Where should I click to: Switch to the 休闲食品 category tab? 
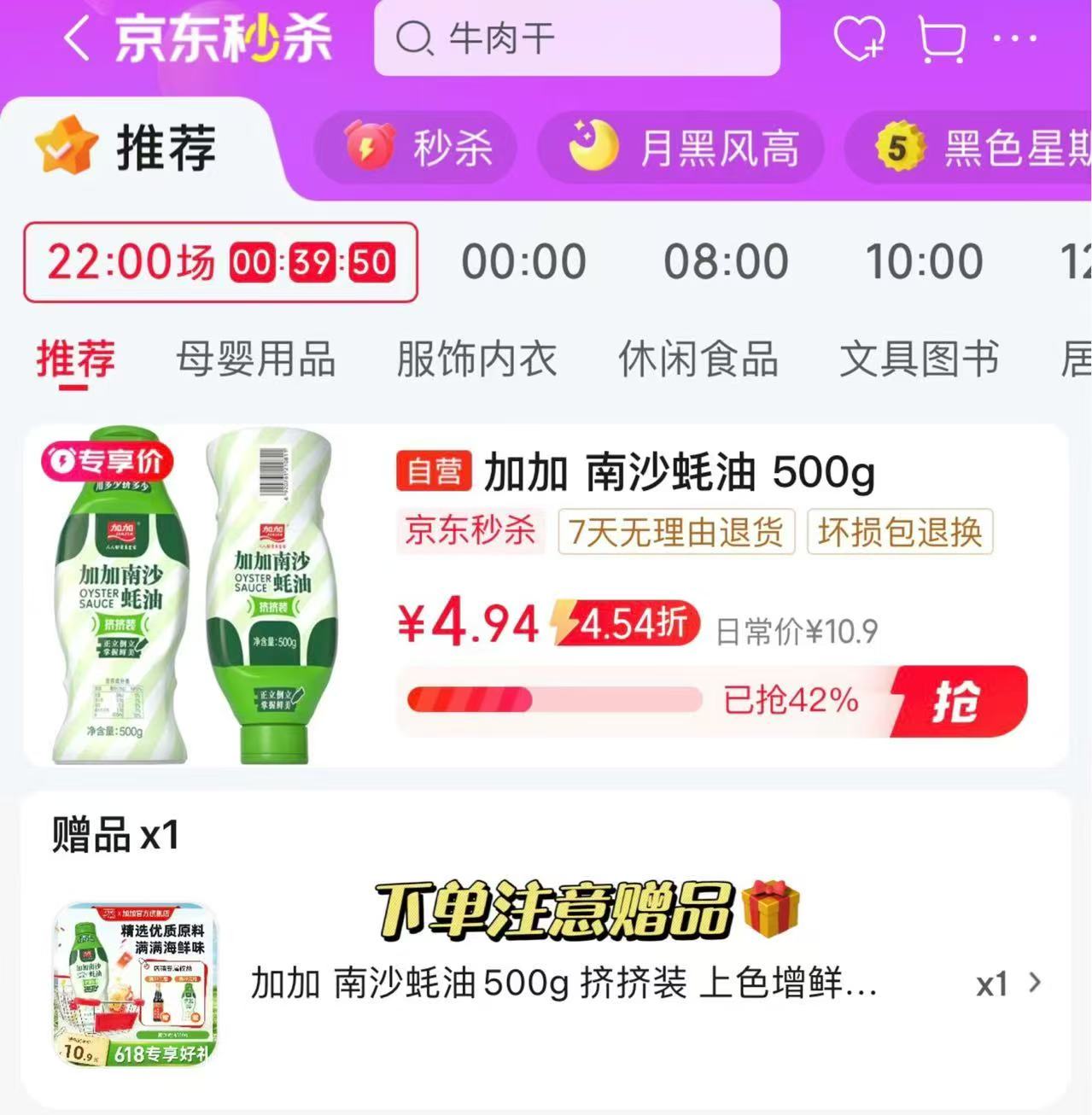tap(698, 359)
